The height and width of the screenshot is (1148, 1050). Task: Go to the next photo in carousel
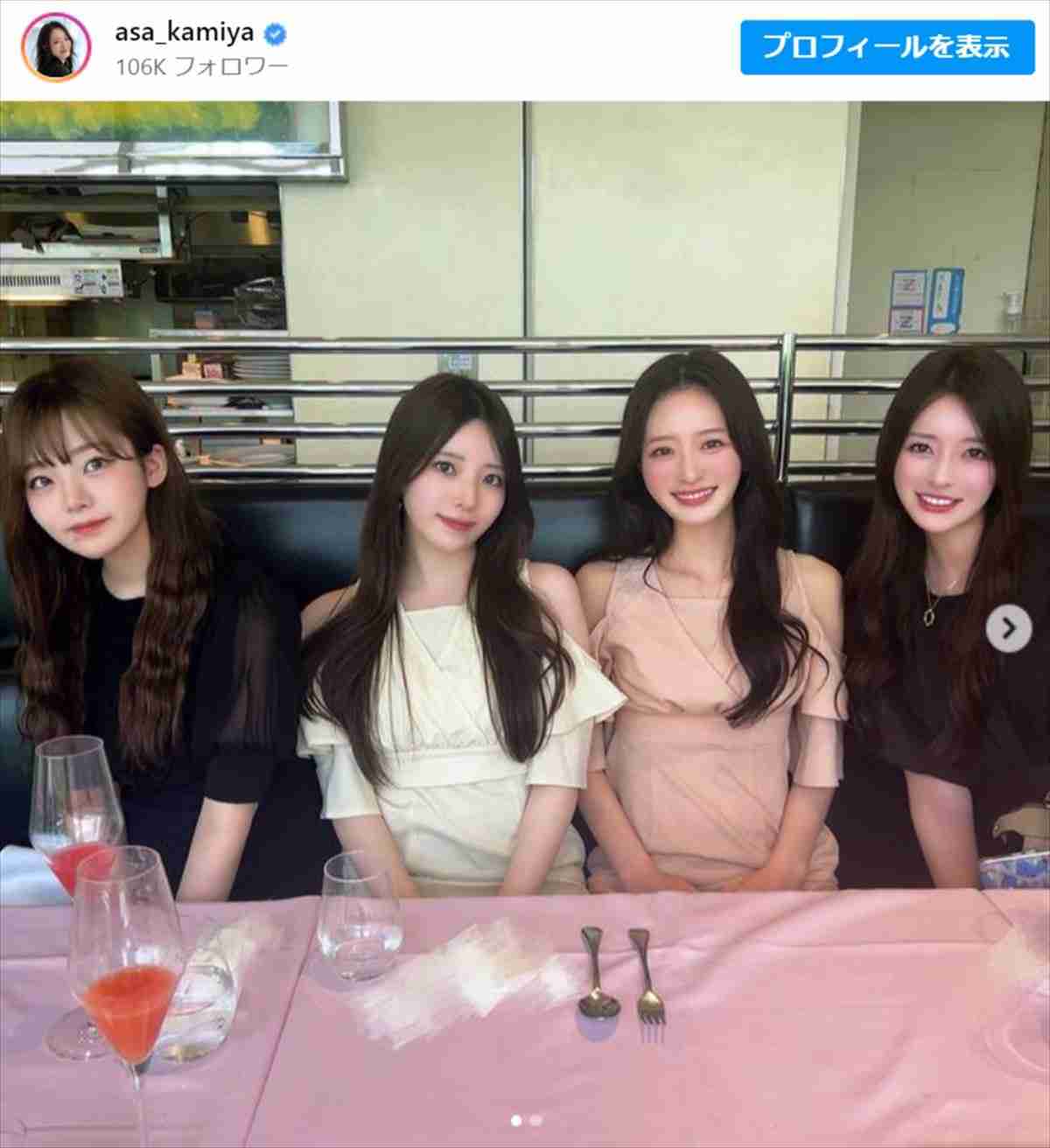[x=1008, y=628]
